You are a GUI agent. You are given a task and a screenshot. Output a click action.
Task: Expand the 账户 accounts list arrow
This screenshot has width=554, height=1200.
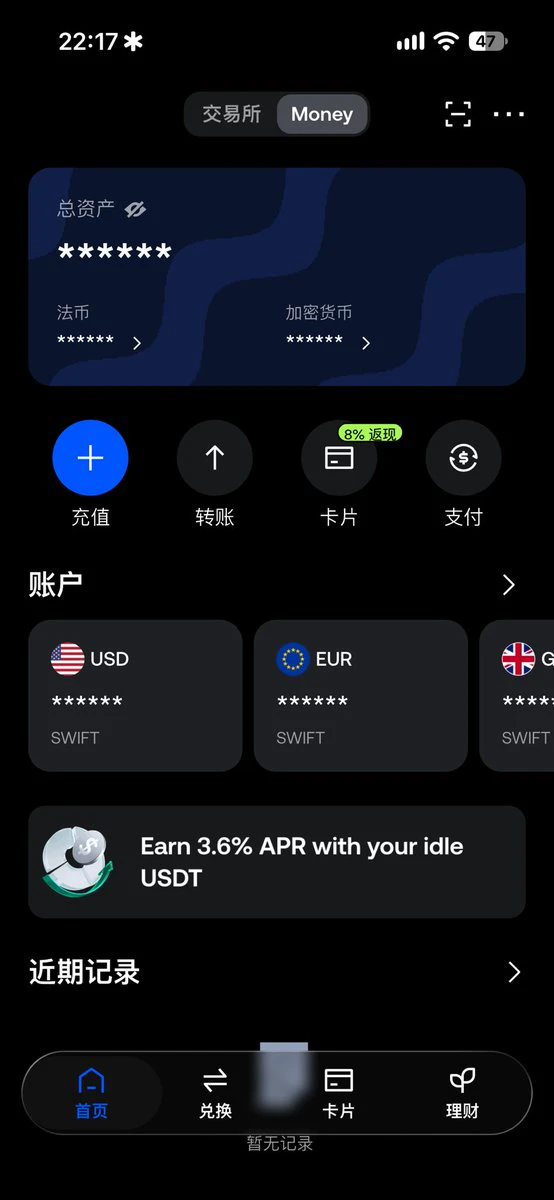[509, 585]
